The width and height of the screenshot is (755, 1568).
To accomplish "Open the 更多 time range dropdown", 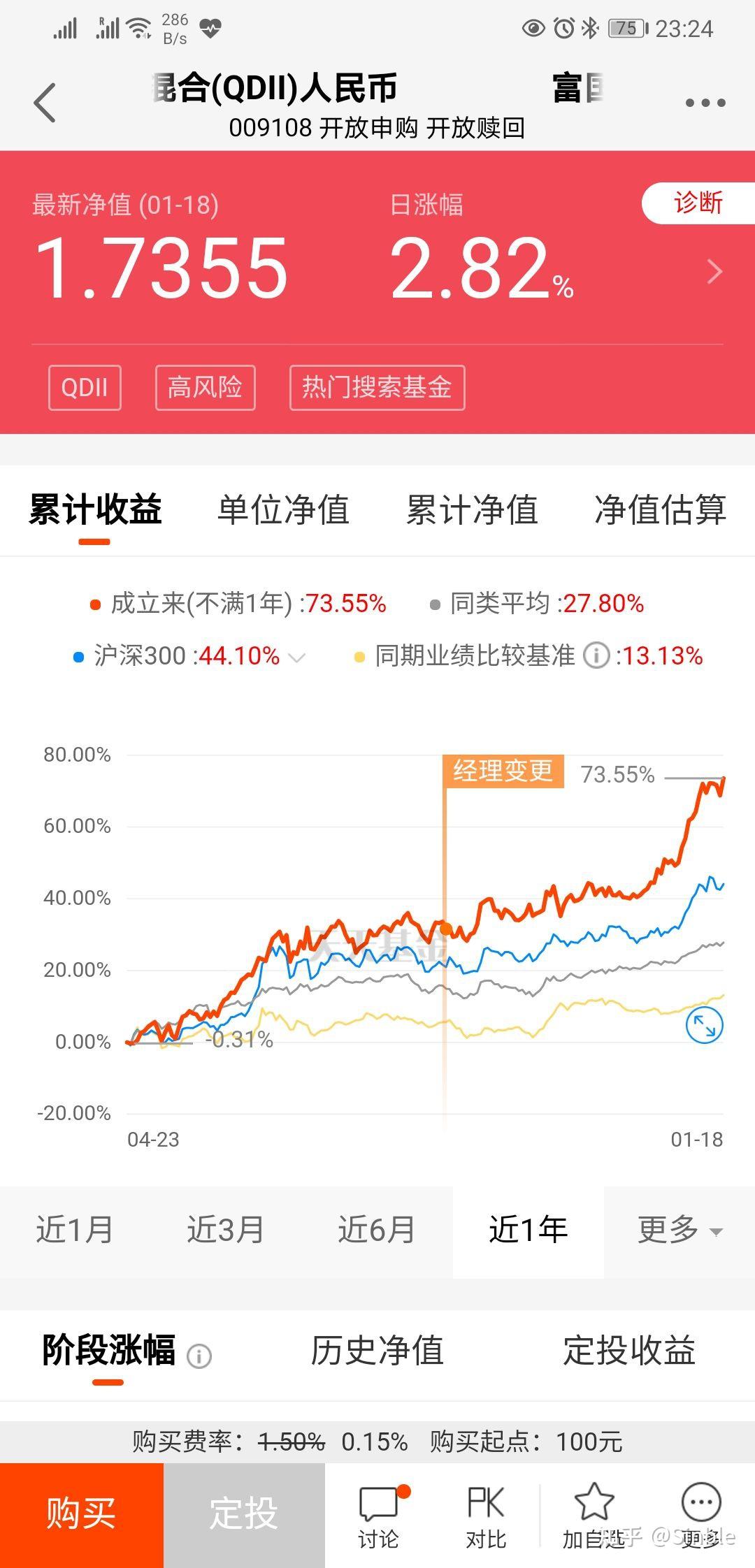I will click(x=679, y=1230).
